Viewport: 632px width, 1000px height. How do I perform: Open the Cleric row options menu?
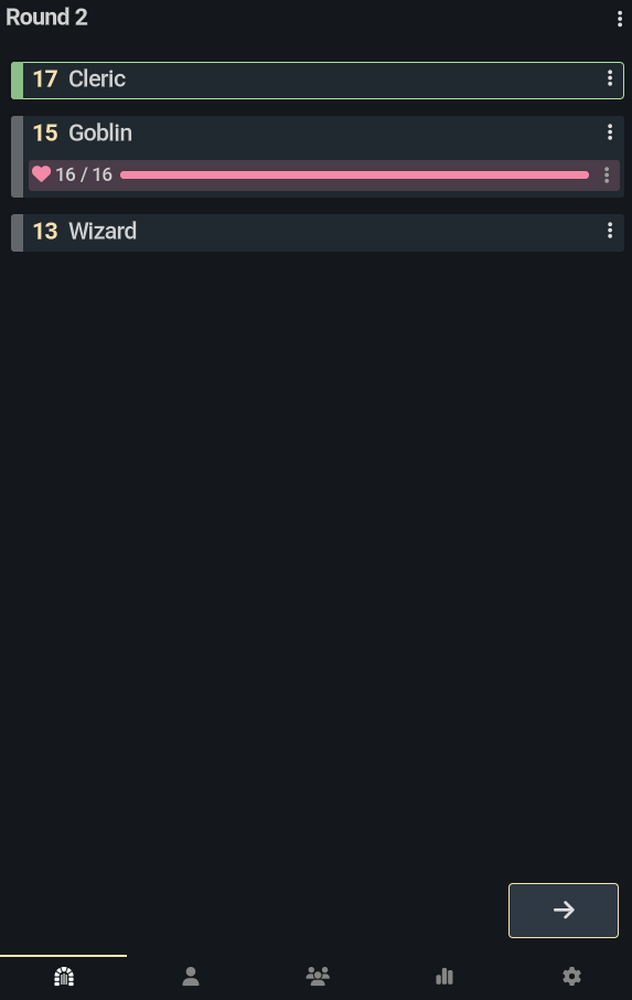(610, 79)
